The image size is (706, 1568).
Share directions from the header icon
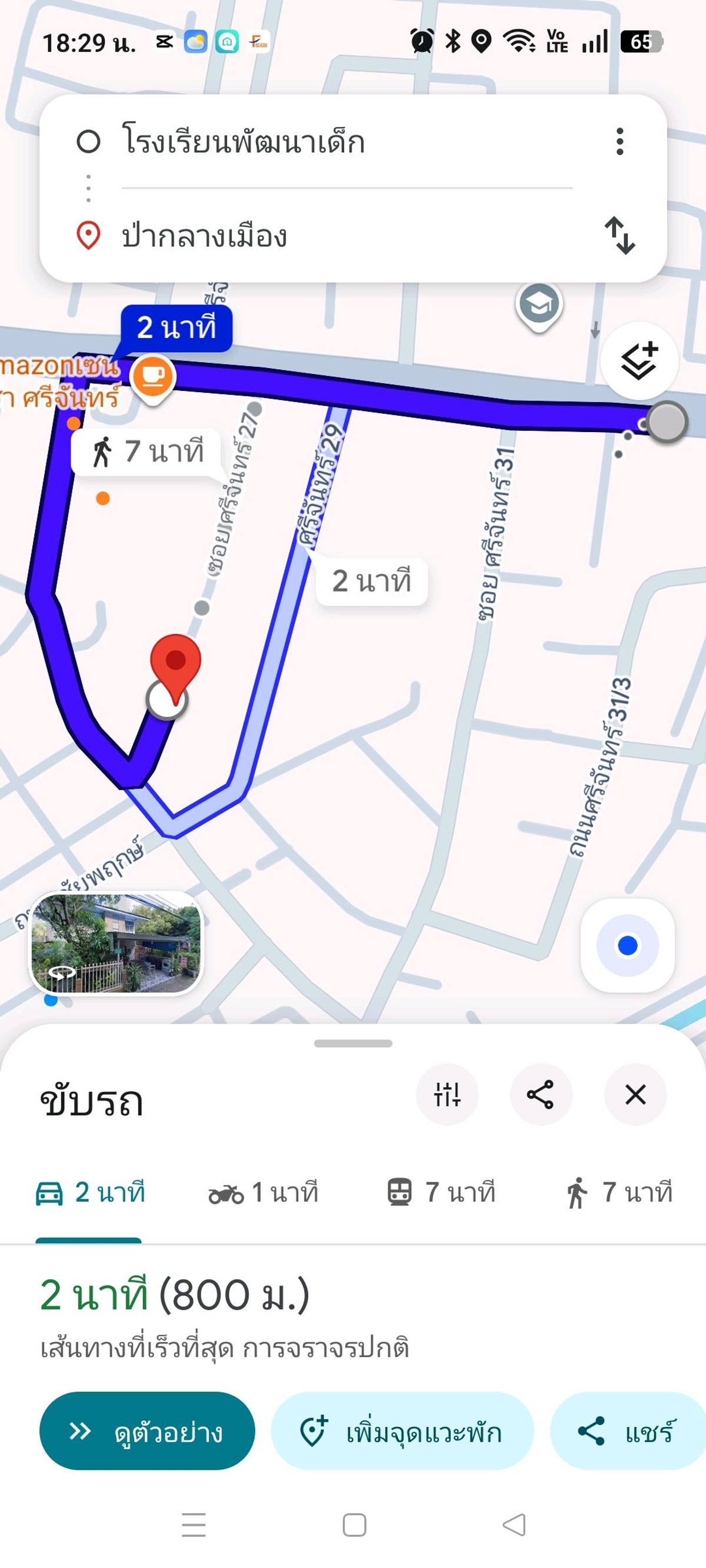540,1095
